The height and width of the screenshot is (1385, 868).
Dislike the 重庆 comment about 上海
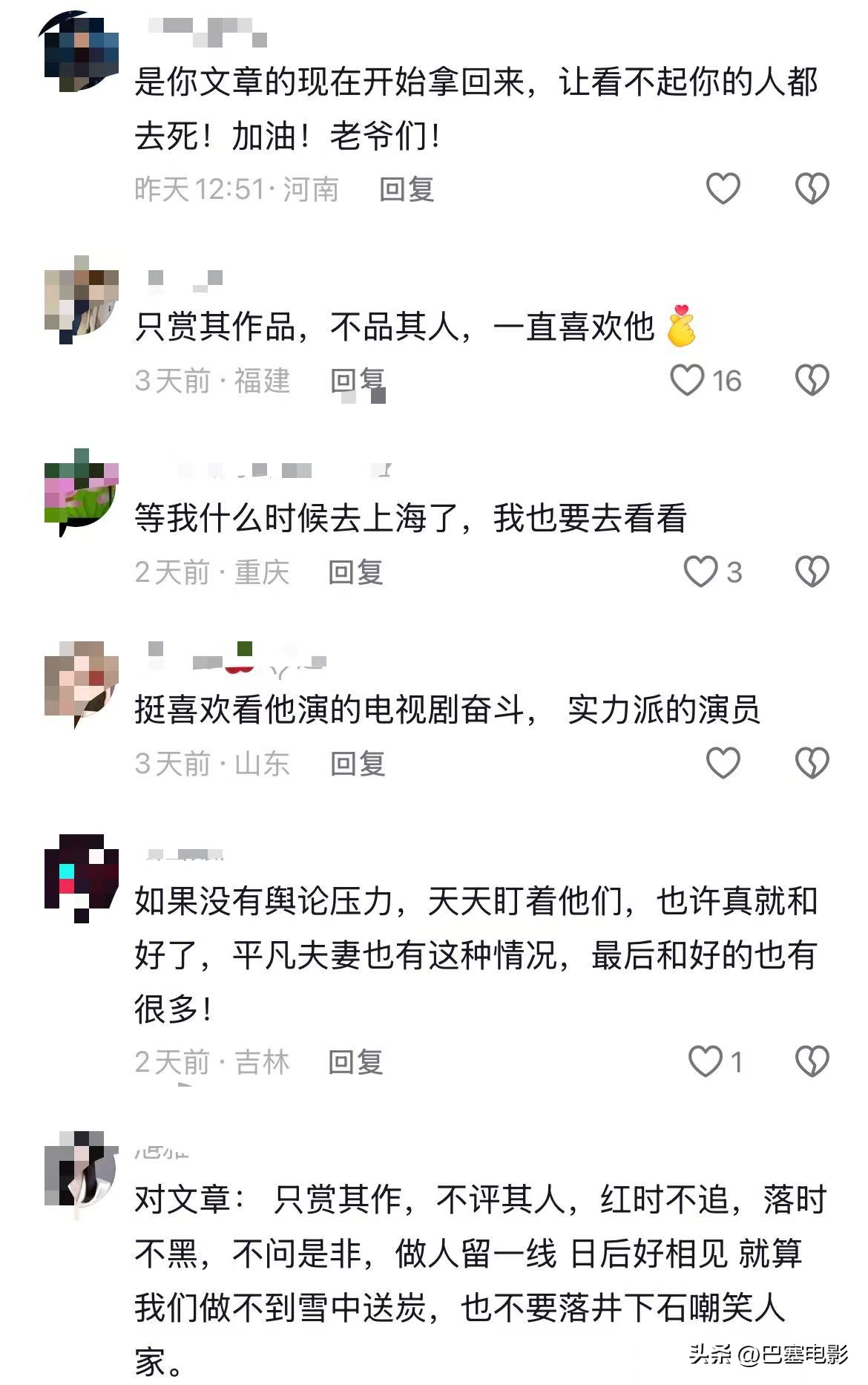pos(812,572)
